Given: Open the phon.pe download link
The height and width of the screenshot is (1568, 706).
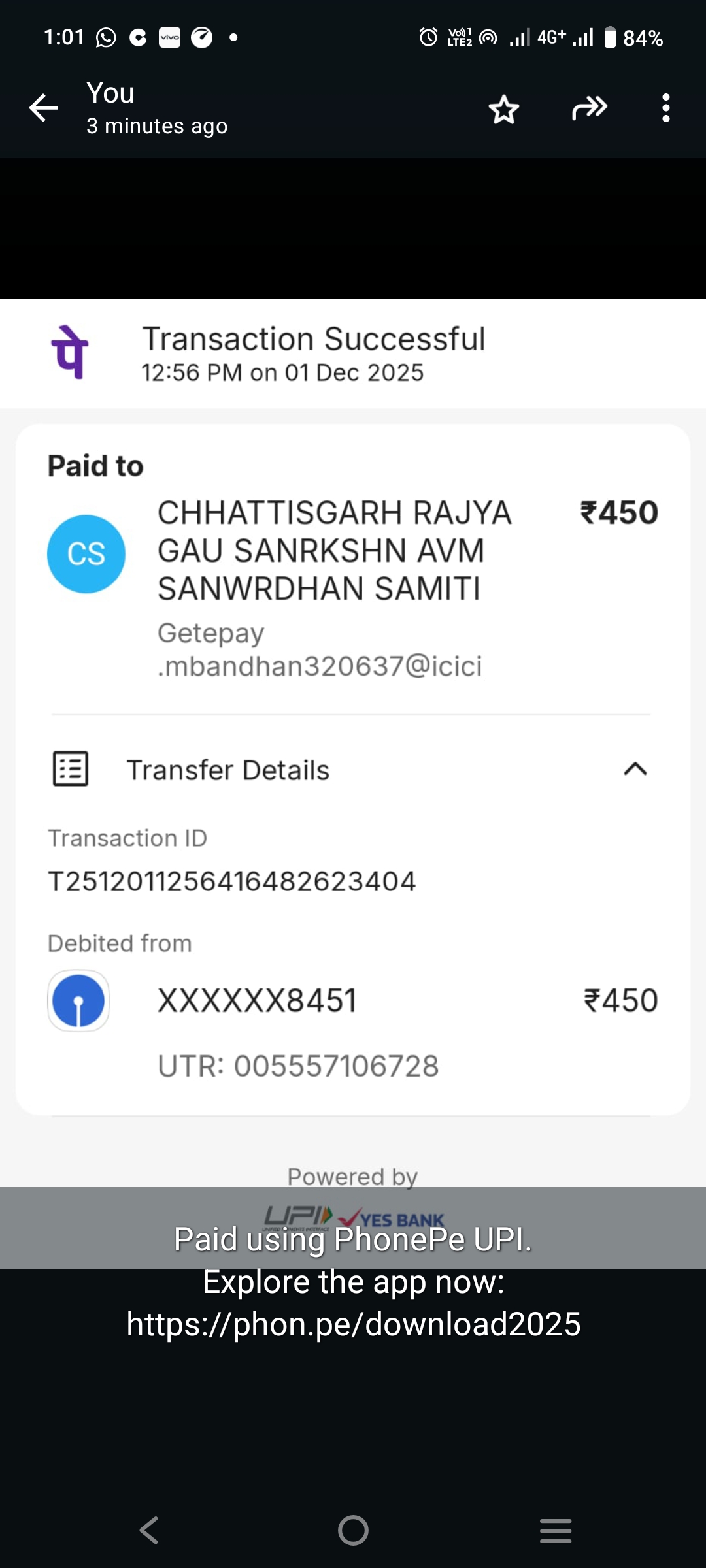Looking at the screenshot, I should click(353, 1324).
